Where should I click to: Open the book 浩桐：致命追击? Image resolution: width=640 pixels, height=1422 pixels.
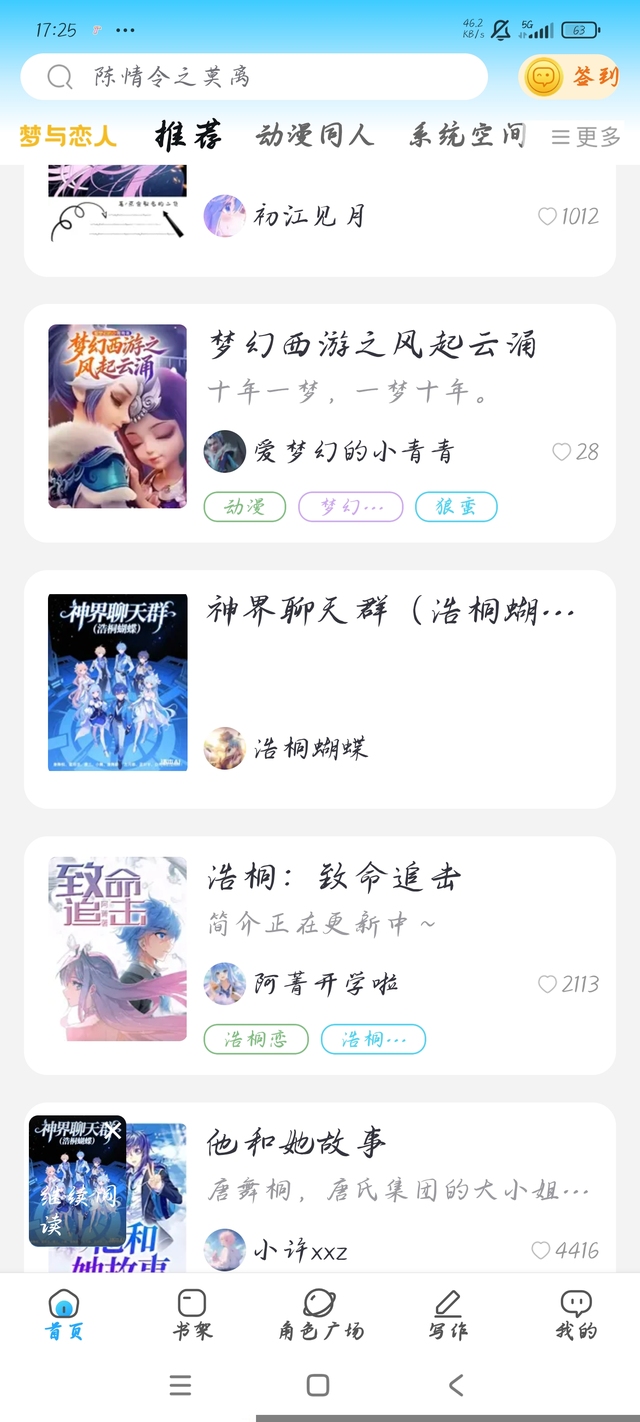point(334,878)
